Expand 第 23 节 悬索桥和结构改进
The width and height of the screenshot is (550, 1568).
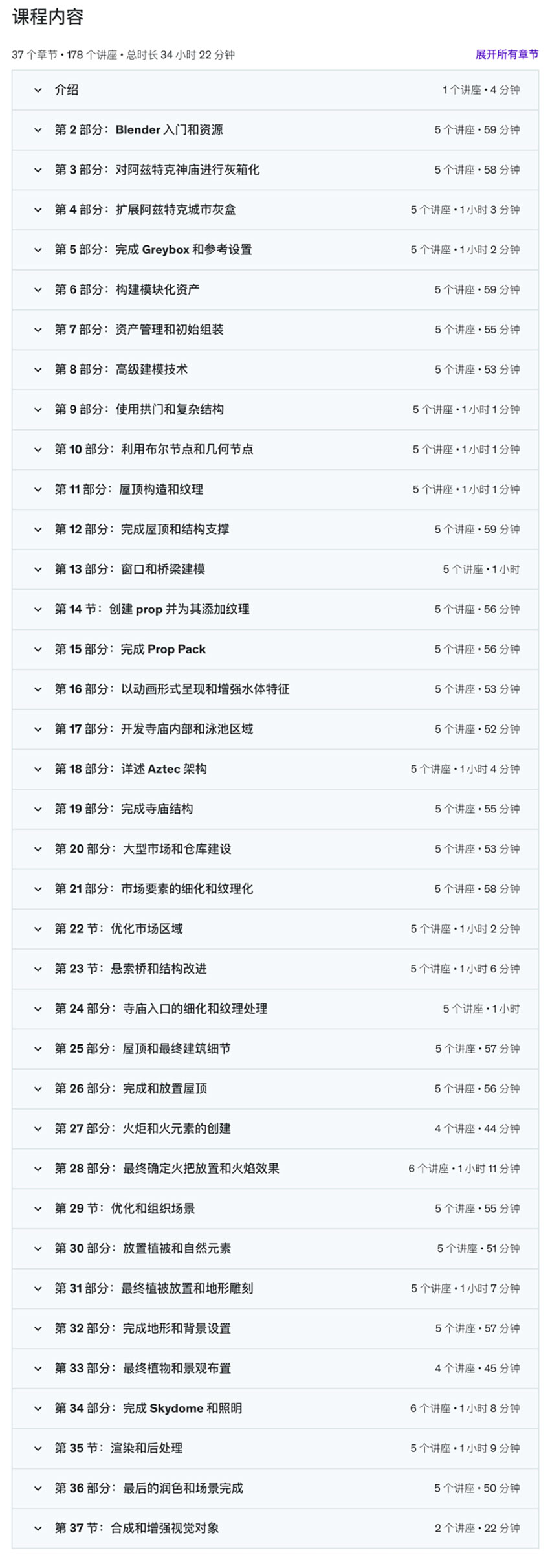click(131, 969)
